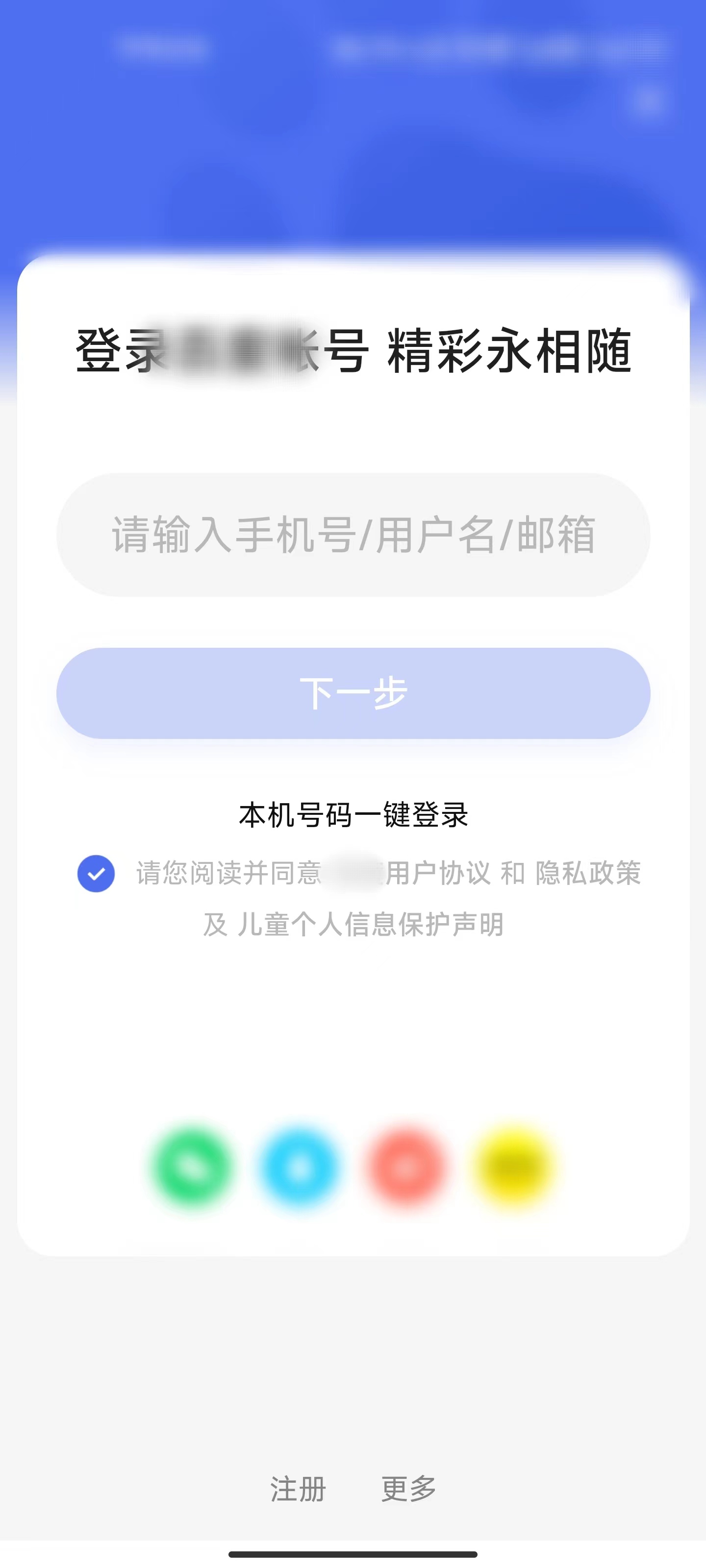Tap the home indicator bar at bottom
Screen dimensions: 706x1568
point(353,1556)
